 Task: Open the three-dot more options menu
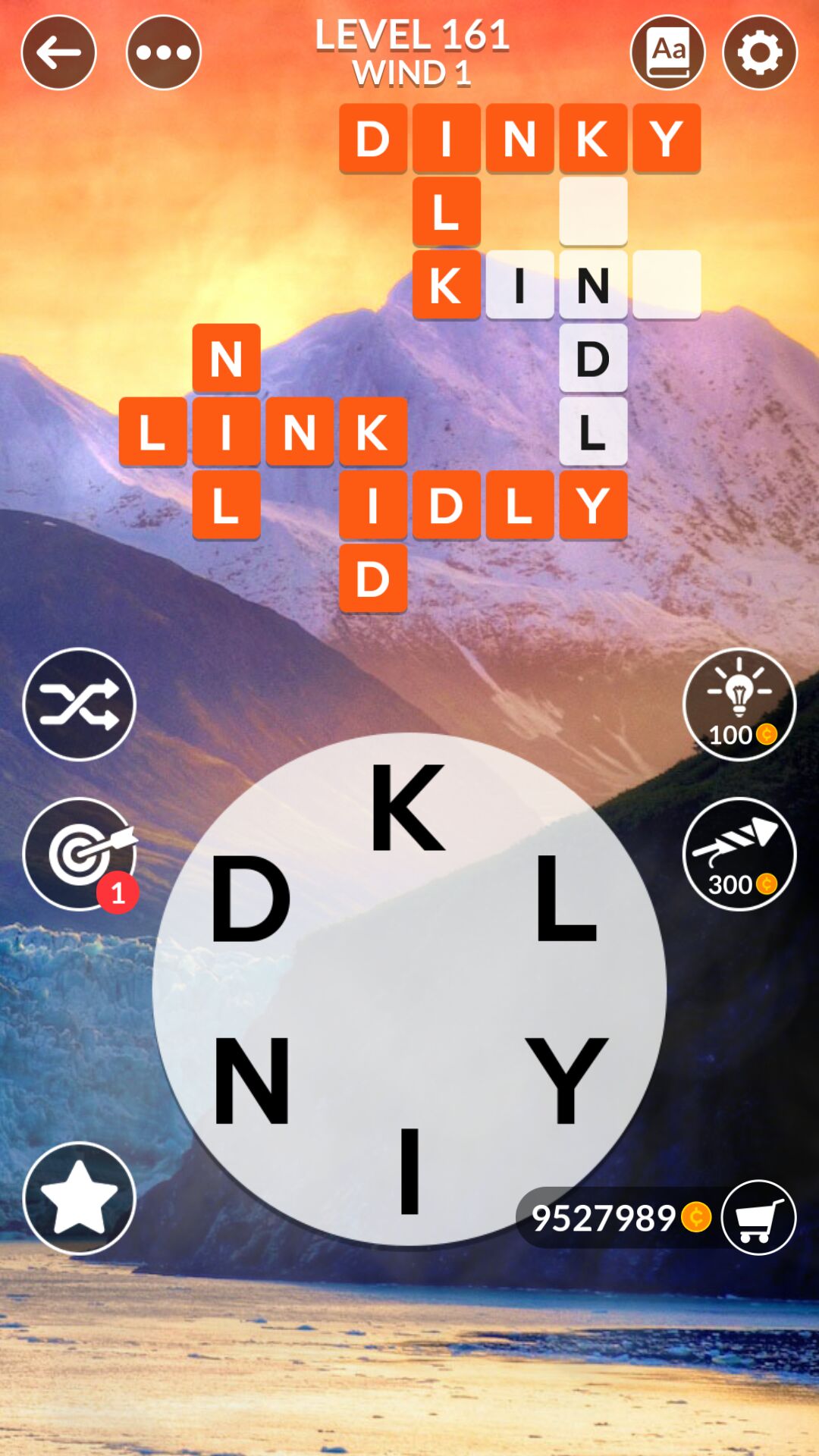pyautogui.click(x=163, y=52)
